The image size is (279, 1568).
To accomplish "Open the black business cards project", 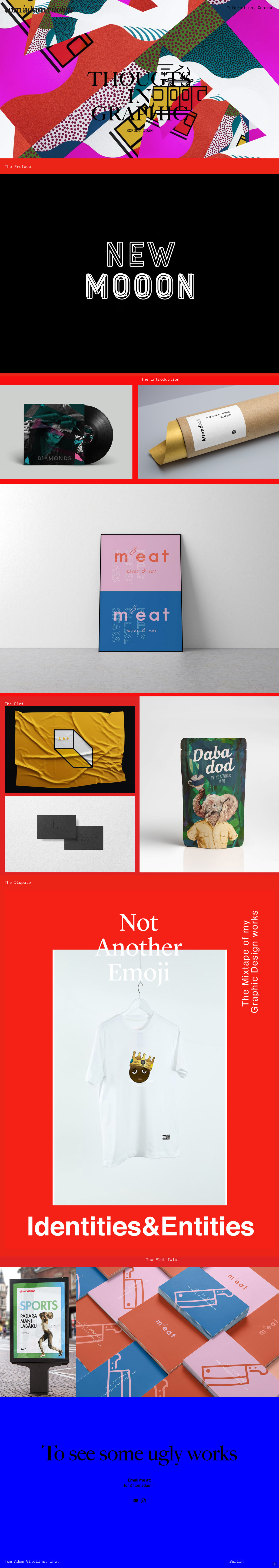I will (70, 833).
